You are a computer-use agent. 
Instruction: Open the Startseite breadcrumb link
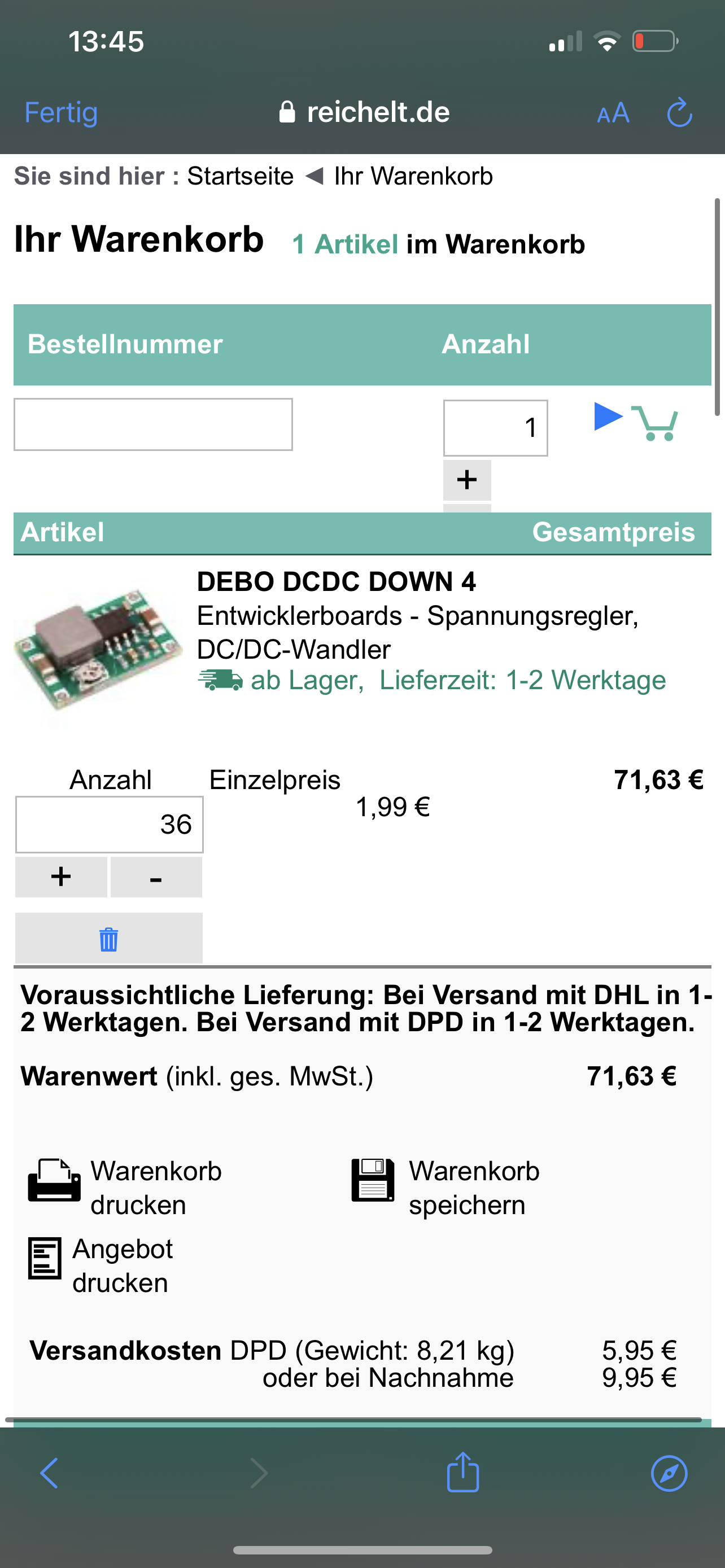(240, 177)
